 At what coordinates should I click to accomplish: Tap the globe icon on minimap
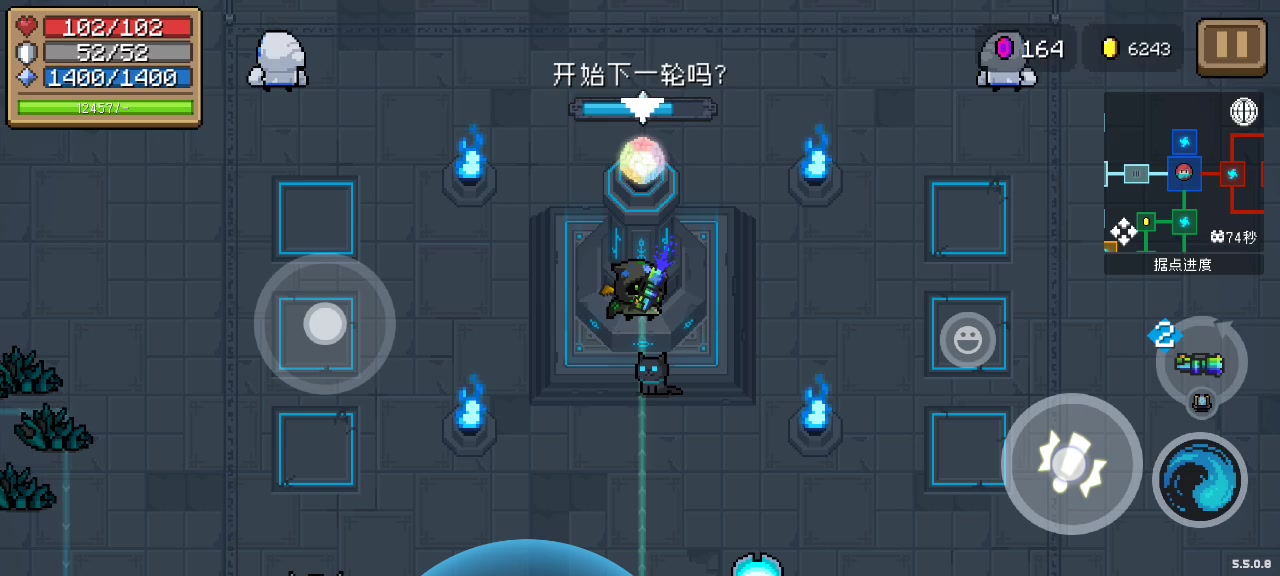[1243, 110]
